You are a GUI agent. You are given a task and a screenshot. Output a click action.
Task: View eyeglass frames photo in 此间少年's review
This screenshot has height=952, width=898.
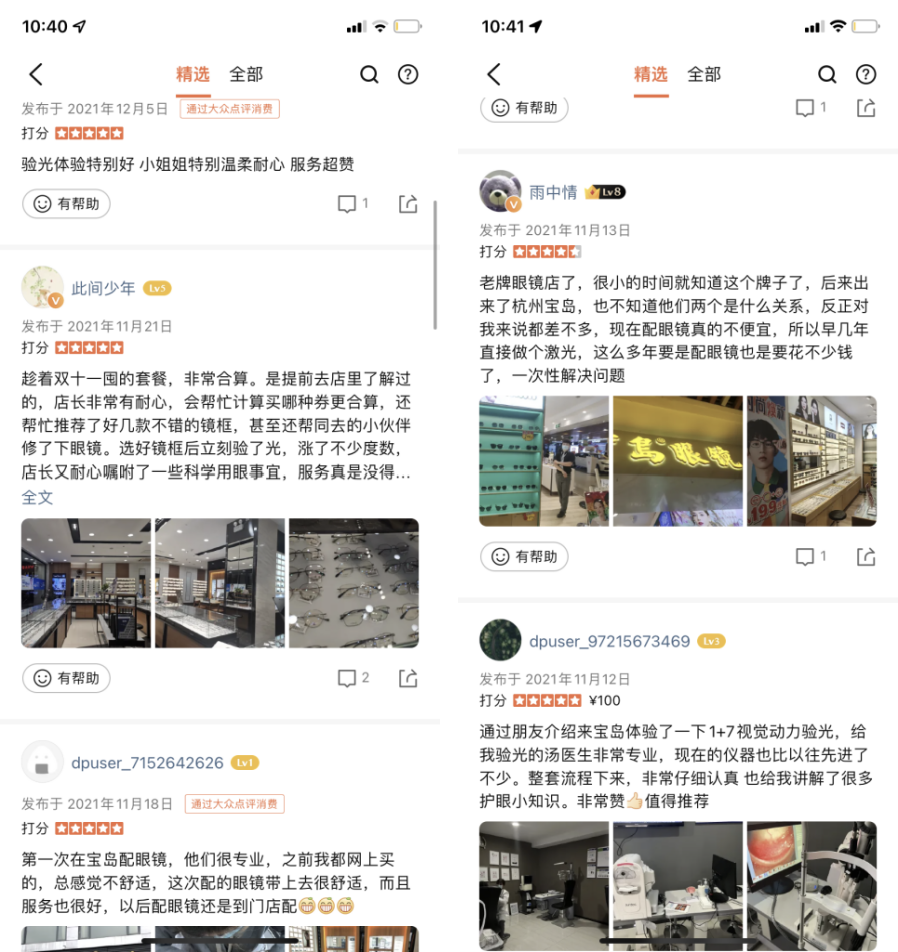coord(353,582)
